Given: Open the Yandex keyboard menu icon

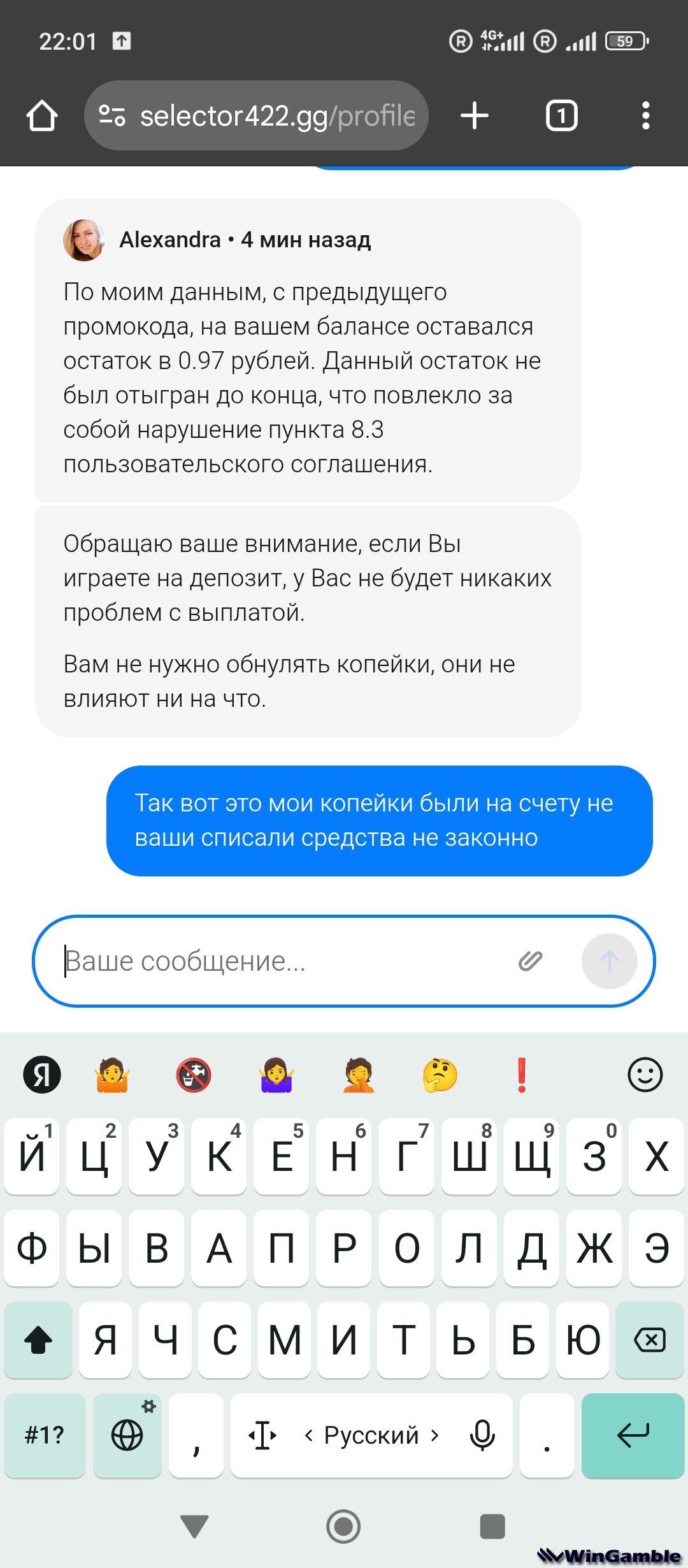Looking at the screenshot, I should click(42, 1075).
